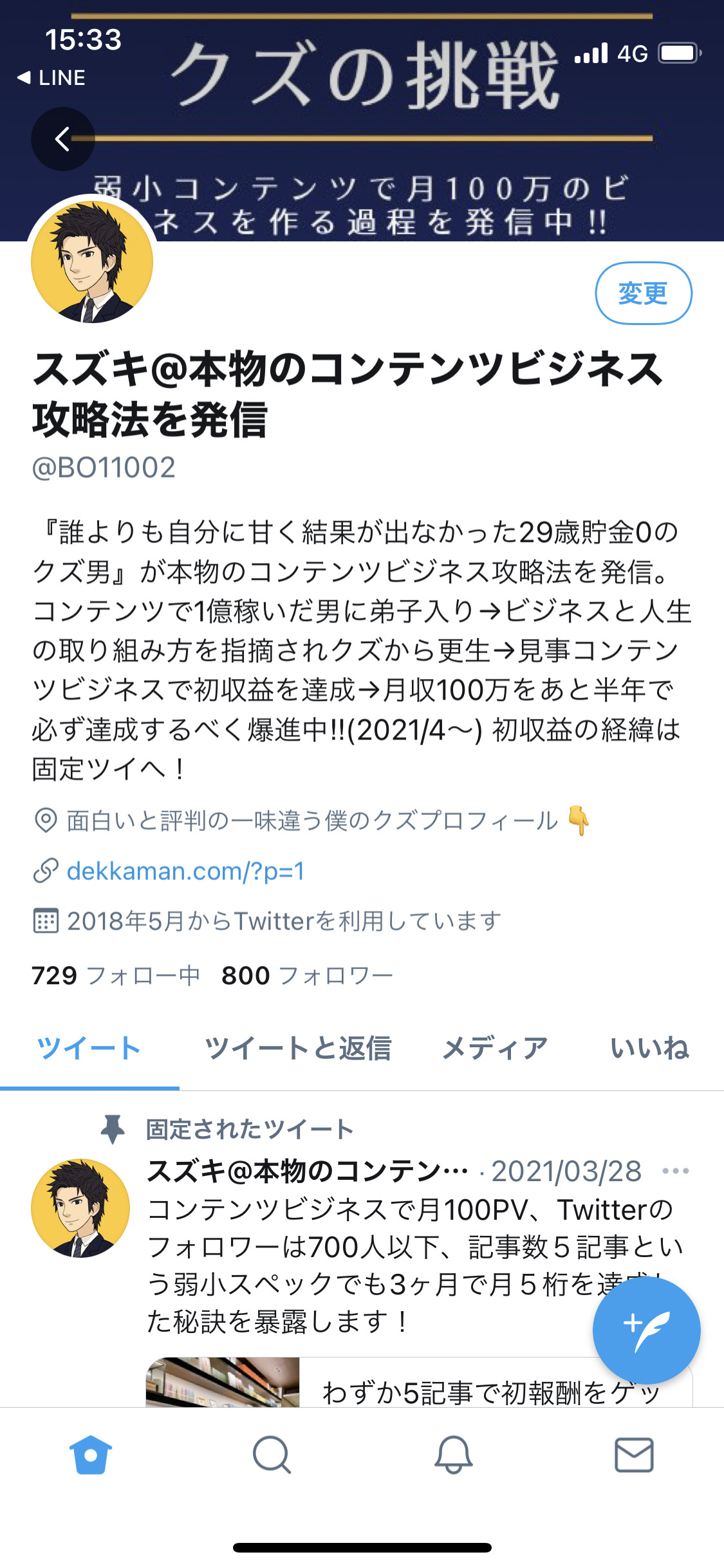724x1568 pixels.
Task: View the 800 フォロワー followers list
Action: click(307, 976)
